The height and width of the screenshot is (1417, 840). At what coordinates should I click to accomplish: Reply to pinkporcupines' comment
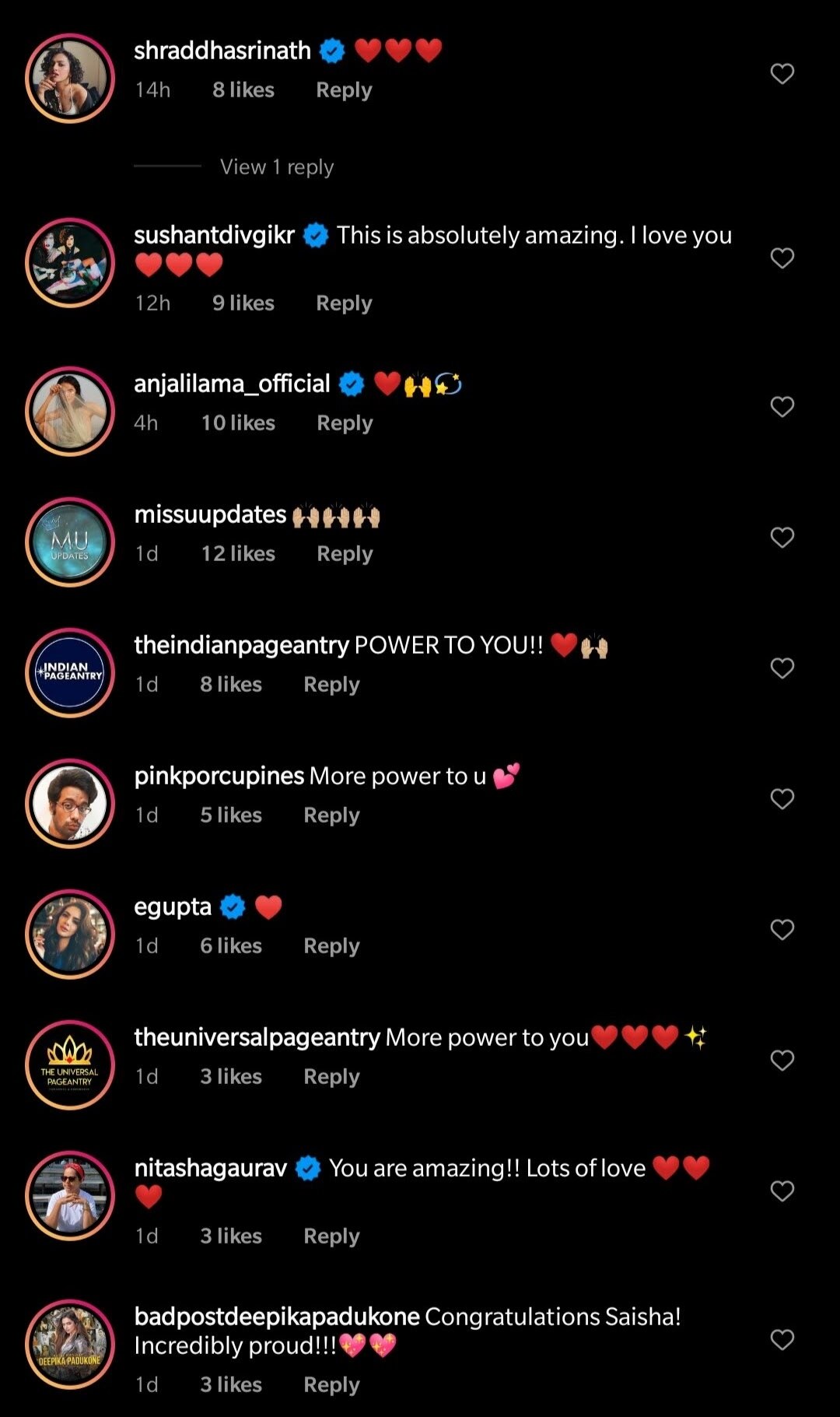[x=331, y=815]
